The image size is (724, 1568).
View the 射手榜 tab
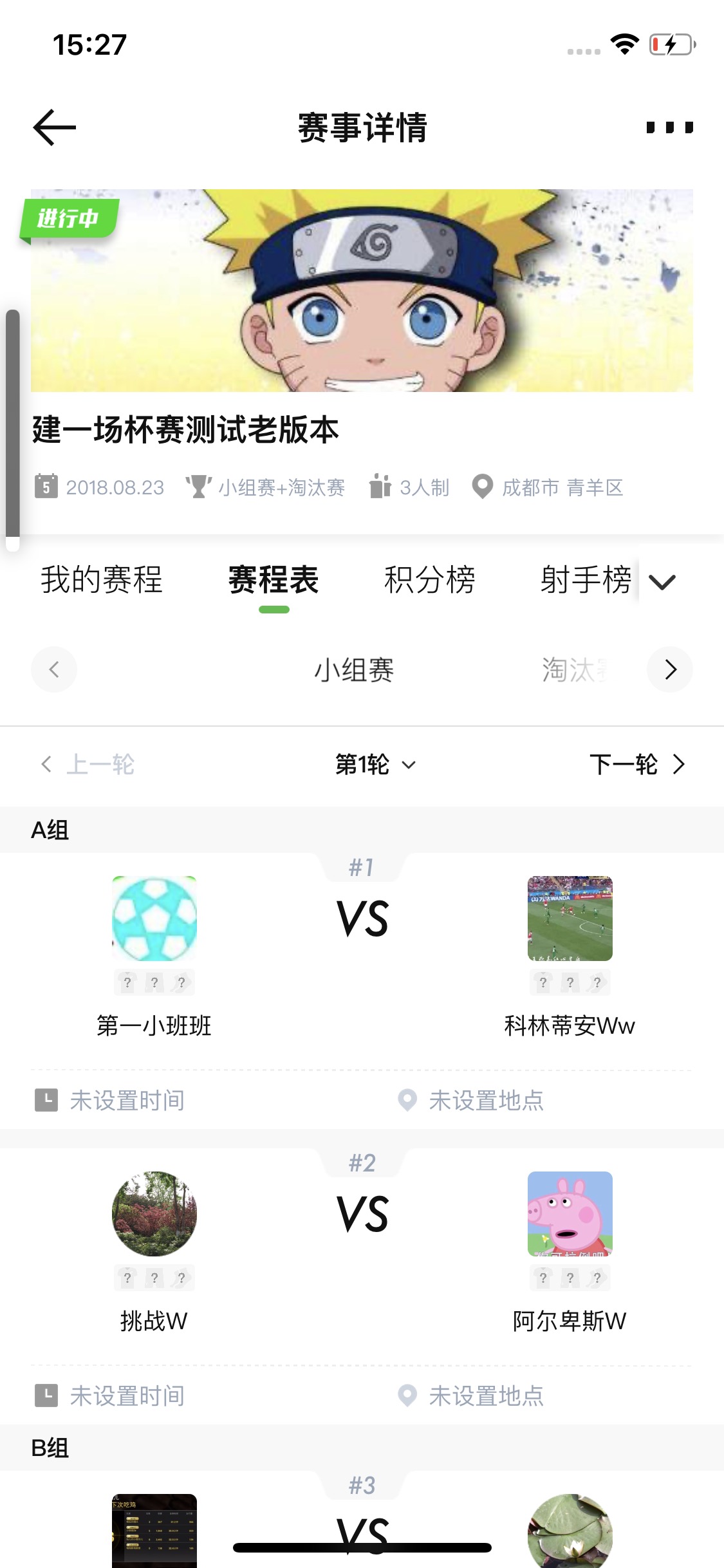click(x=585, y=579)
